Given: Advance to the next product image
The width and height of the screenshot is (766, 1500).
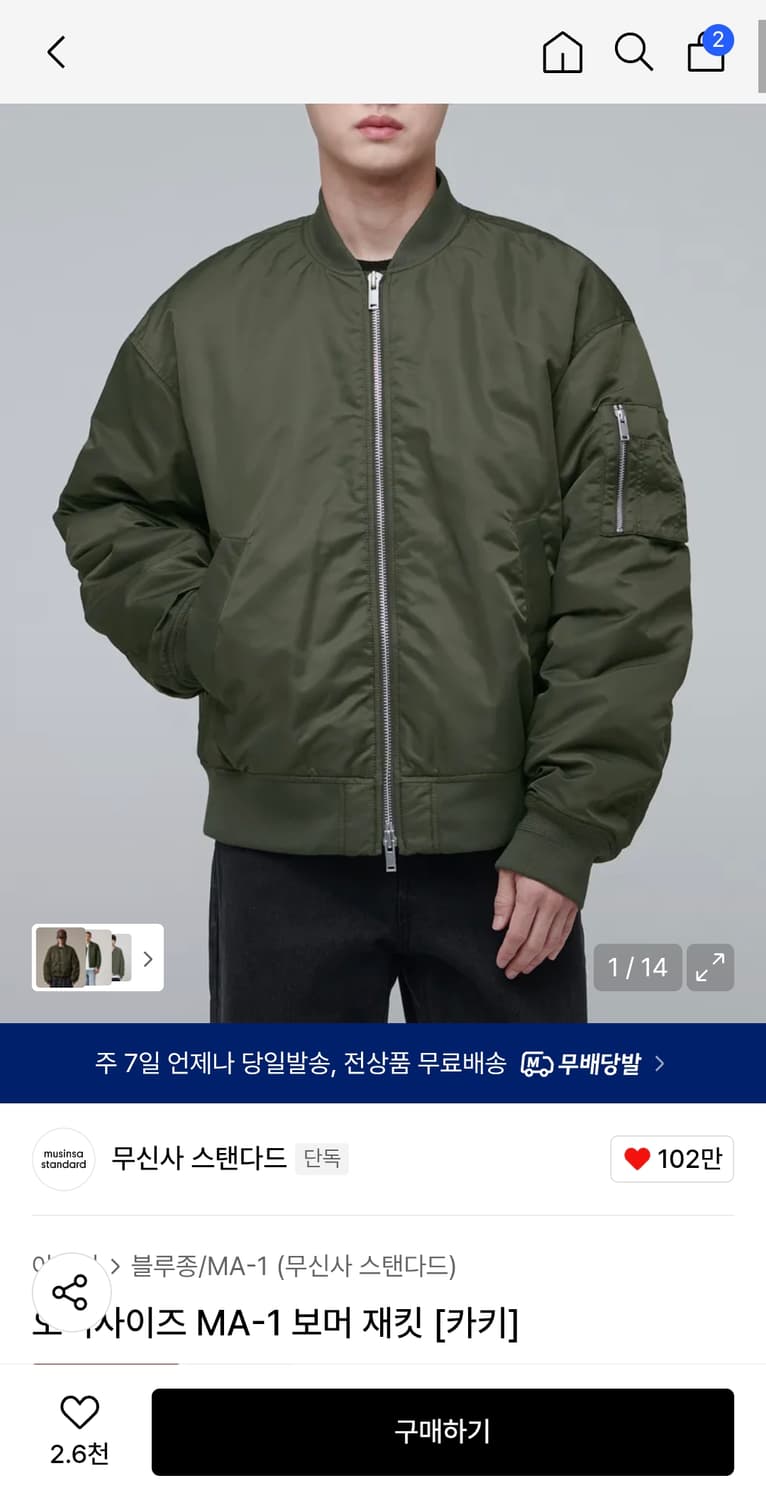Looking at the screenshot, I should click(147, 958).
